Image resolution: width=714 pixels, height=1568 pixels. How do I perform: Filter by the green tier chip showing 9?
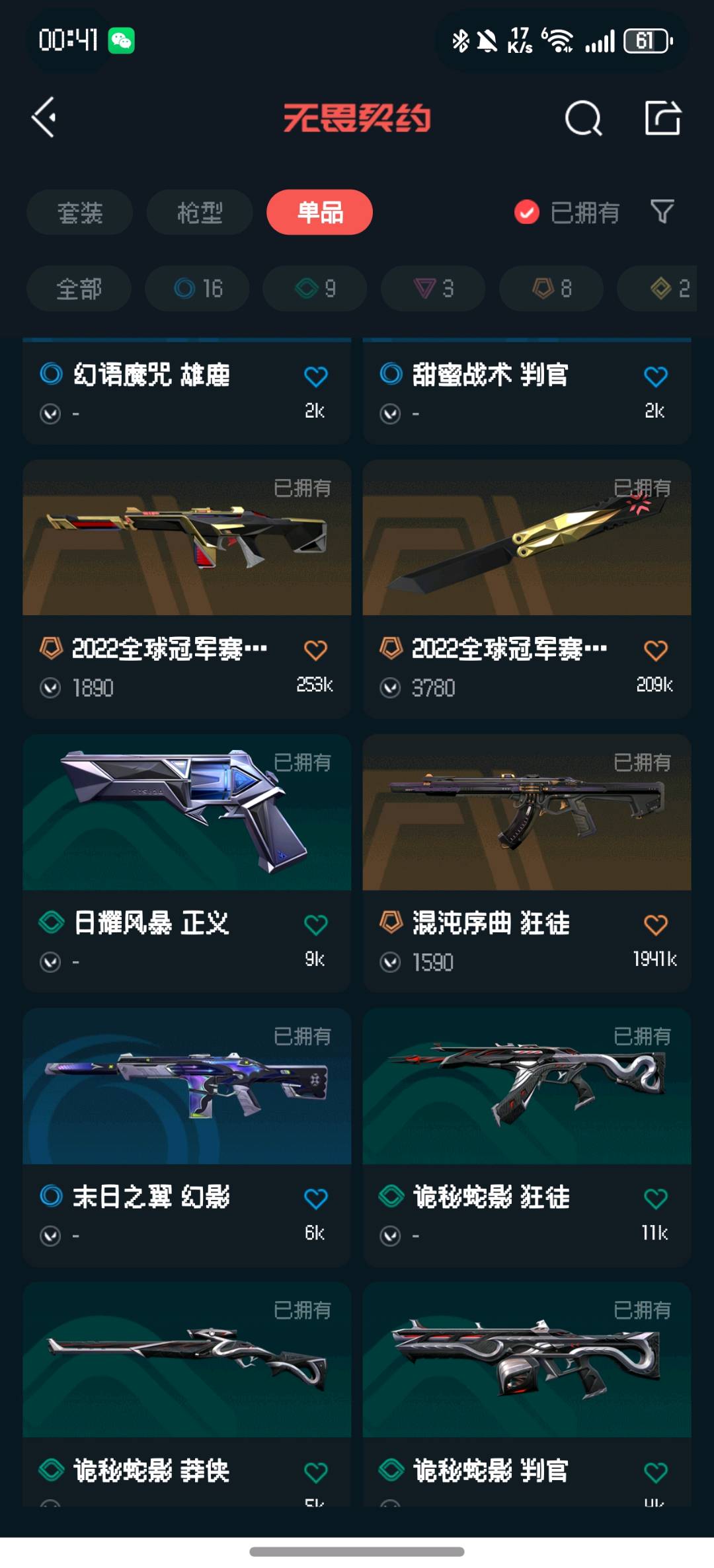click(x=315, y=289)
